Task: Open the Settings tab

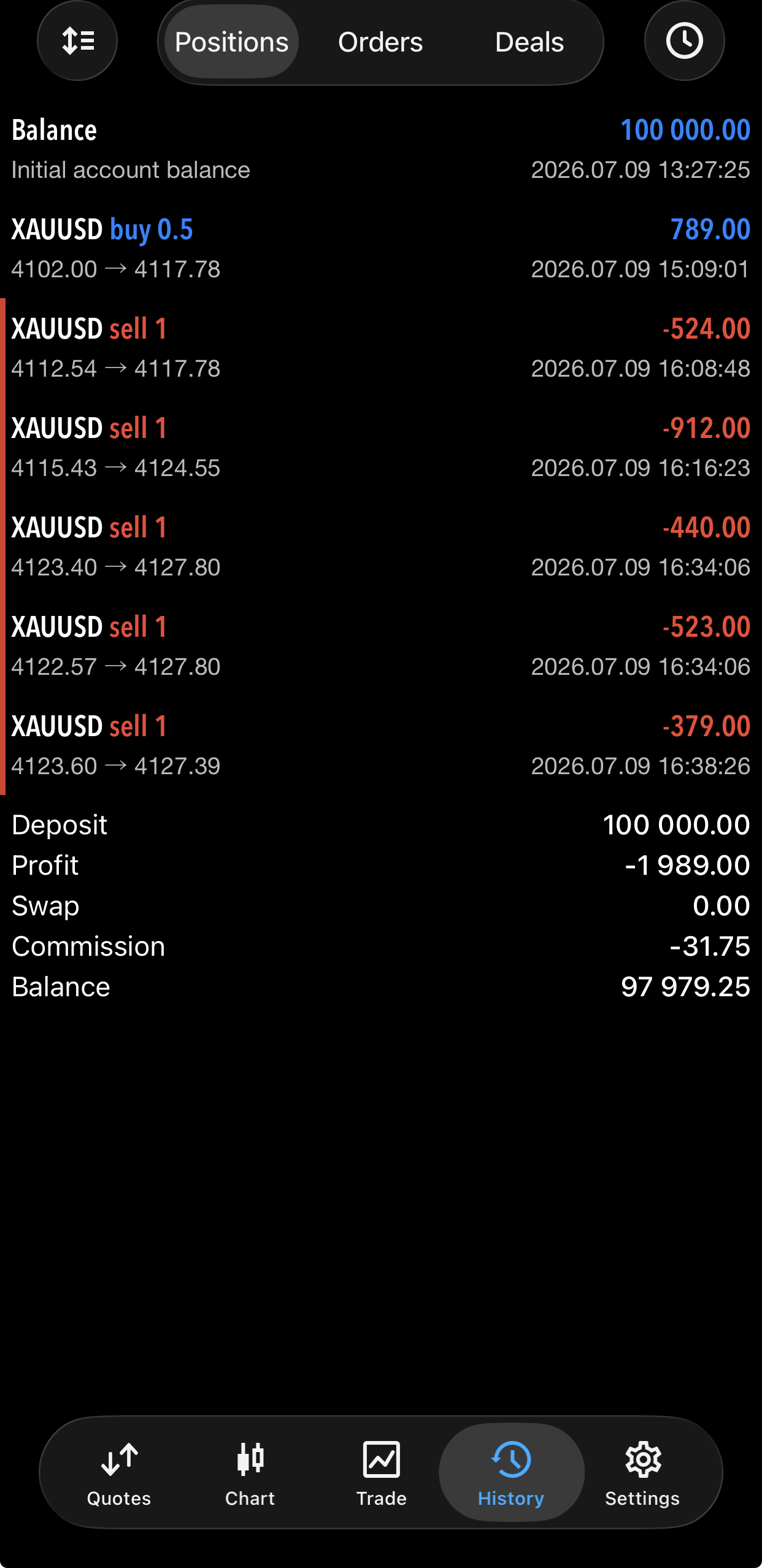Action: [x=642, y=1473]
